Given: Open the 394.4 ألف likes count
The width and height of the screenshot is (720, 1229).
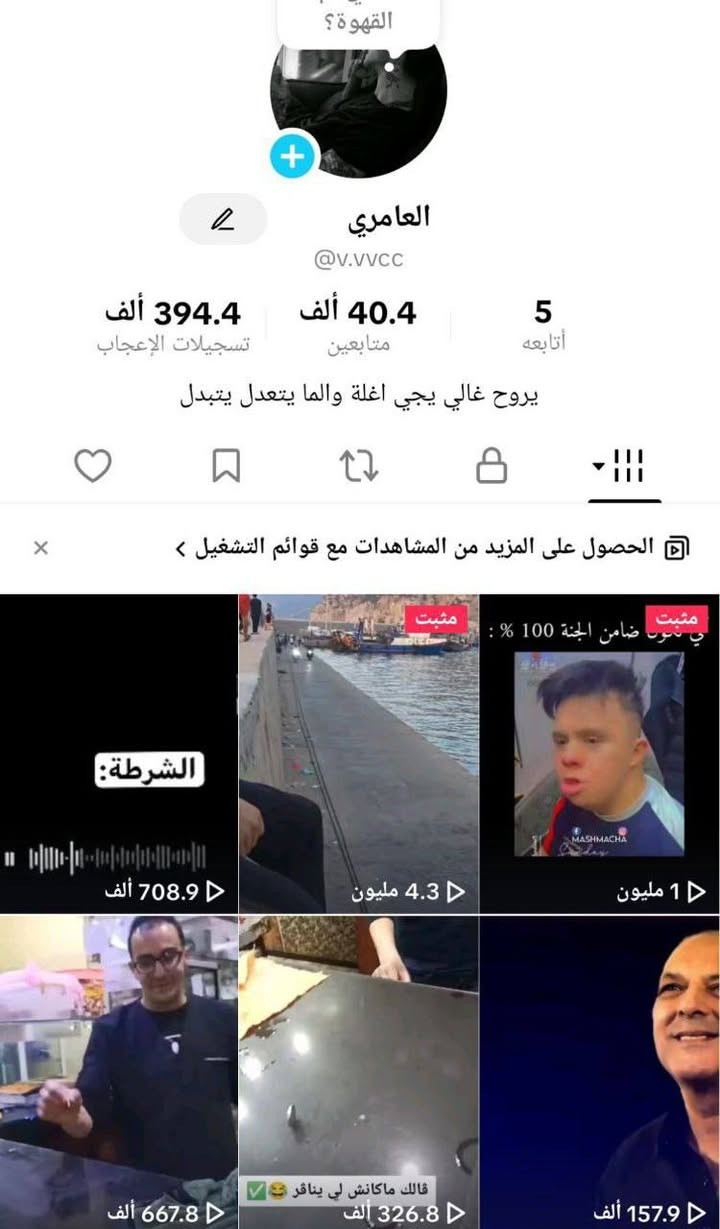Looking at the screenshot, I should click(173, 325).
